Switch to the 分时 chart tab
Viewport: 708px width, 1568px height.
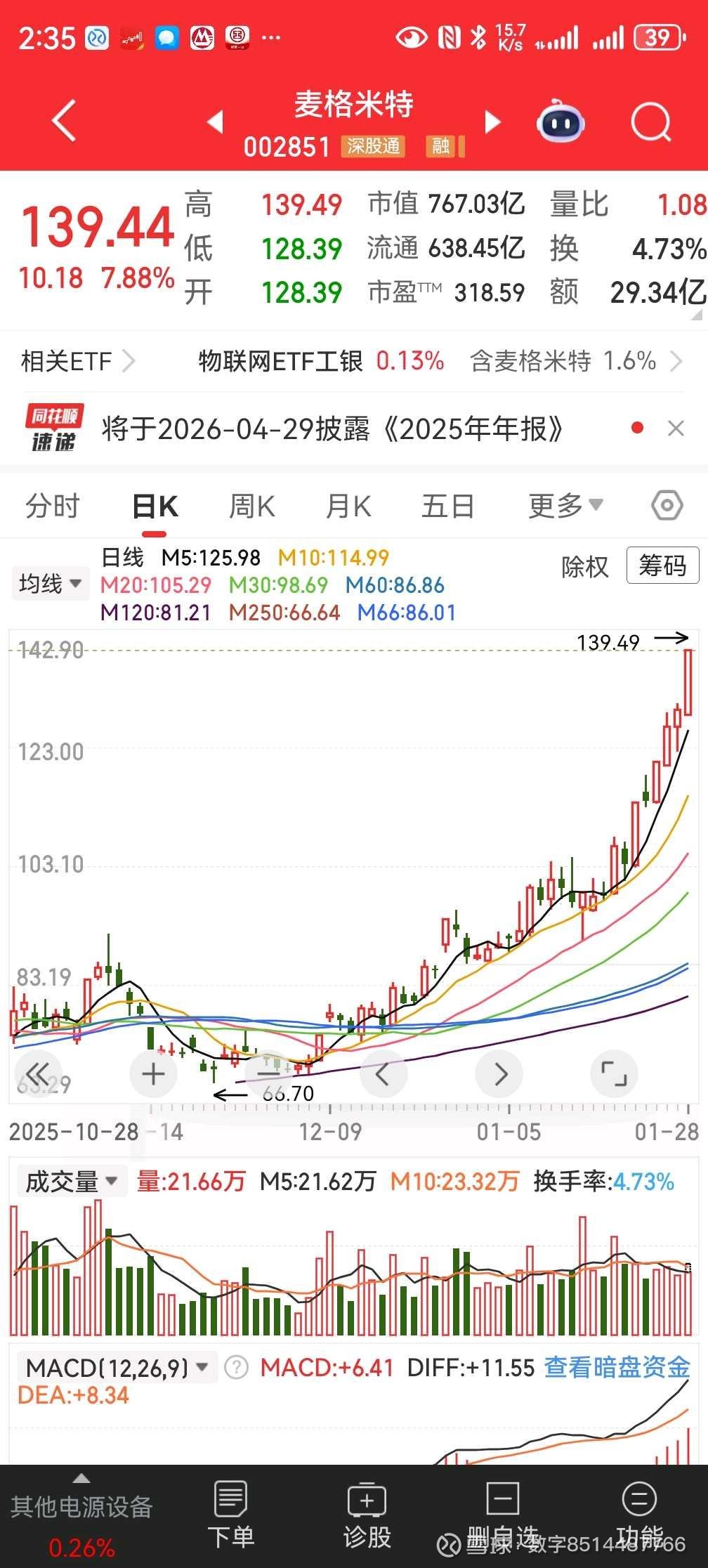(53, 506)
